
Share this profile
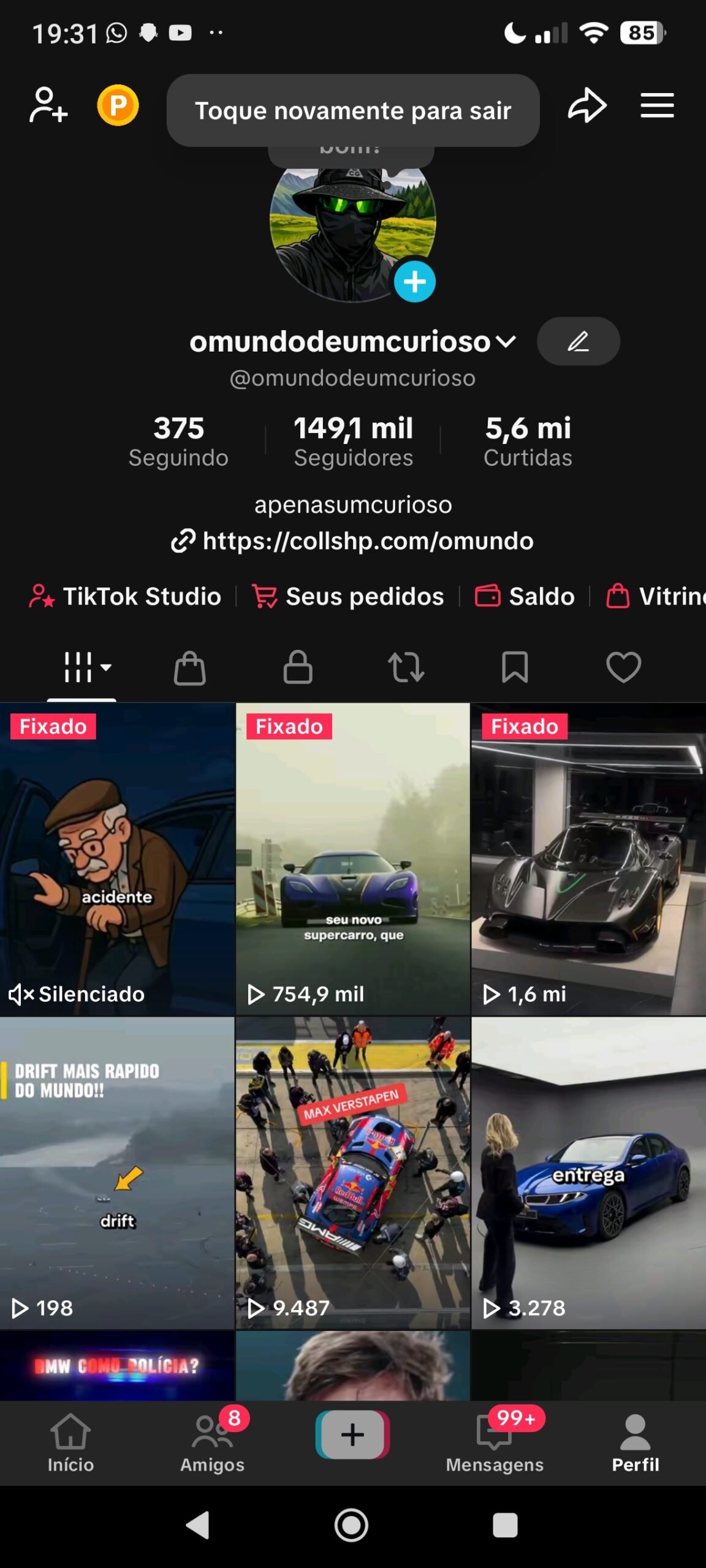(x=586, y=105)
